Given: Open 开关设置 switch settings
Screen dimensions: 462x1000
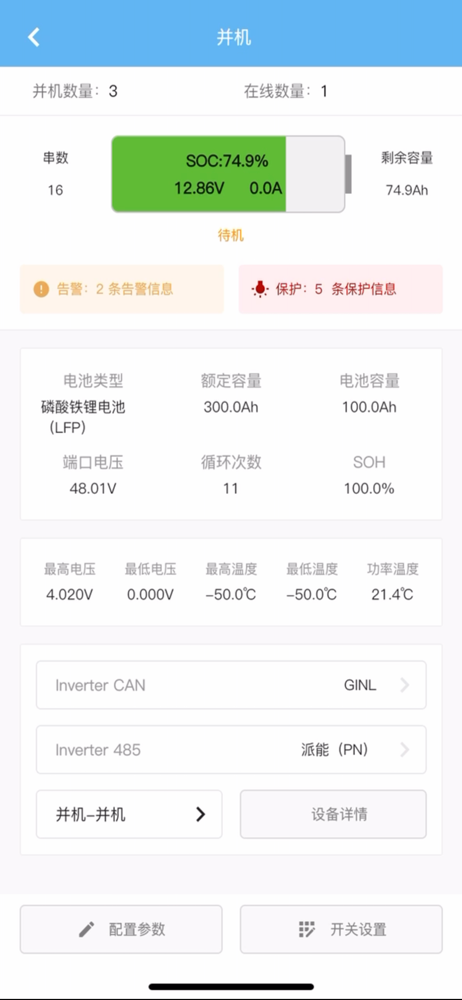Looking at the screenshot, I should [341, 929].
